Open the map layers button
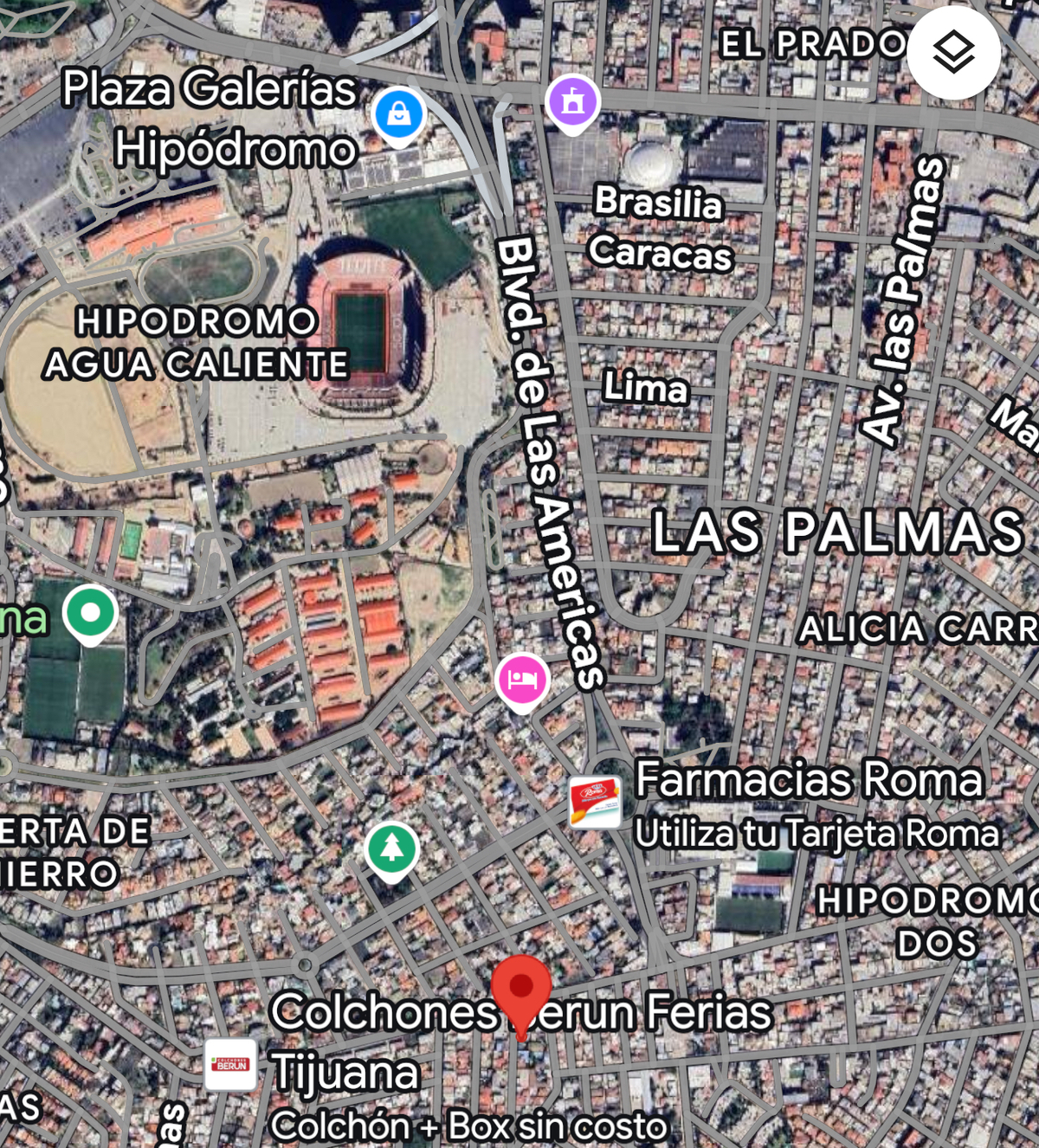 point(953,53)
